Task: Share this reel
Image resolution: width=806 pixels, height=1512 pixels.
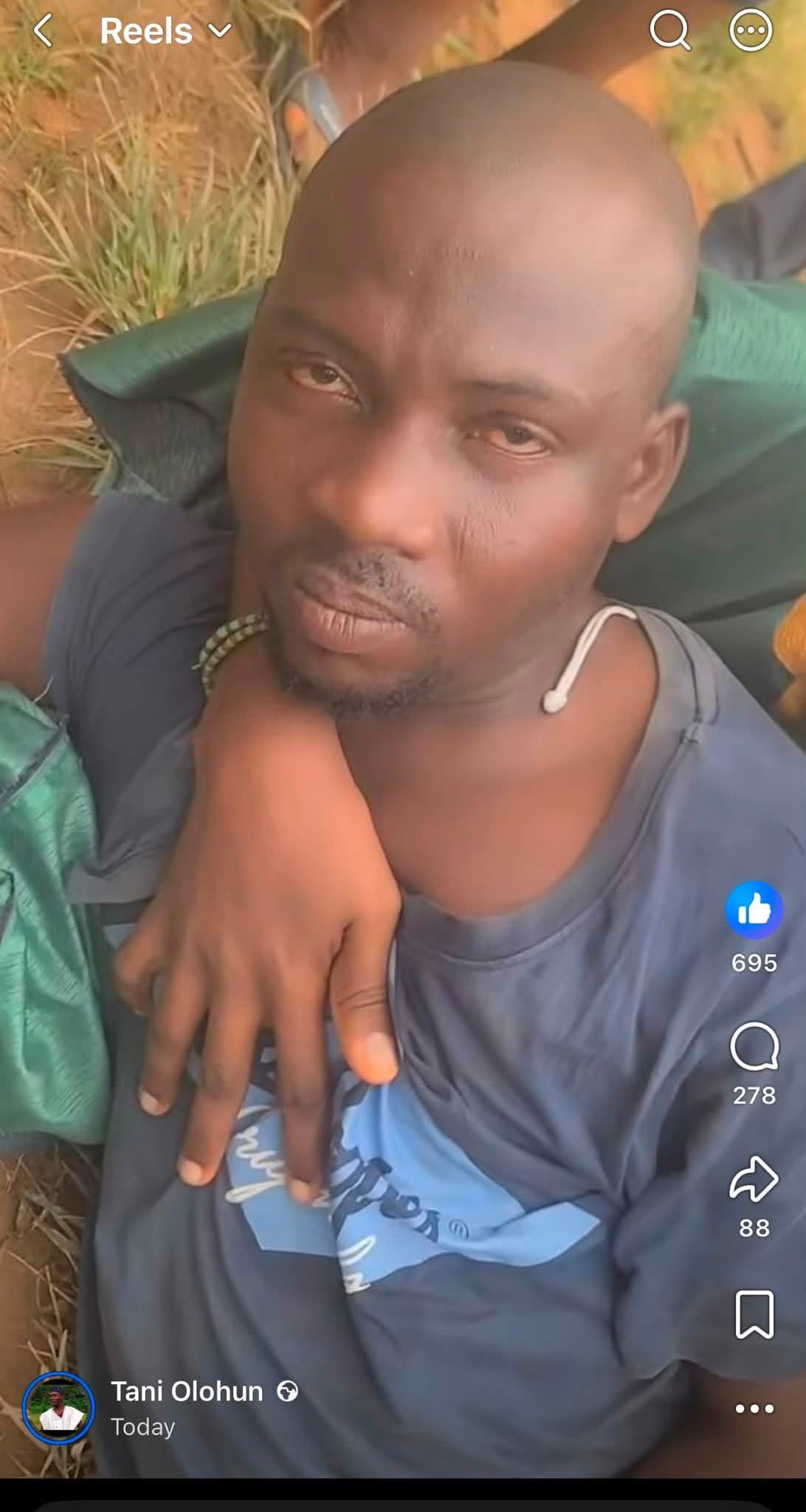Action: [754, 1179]
